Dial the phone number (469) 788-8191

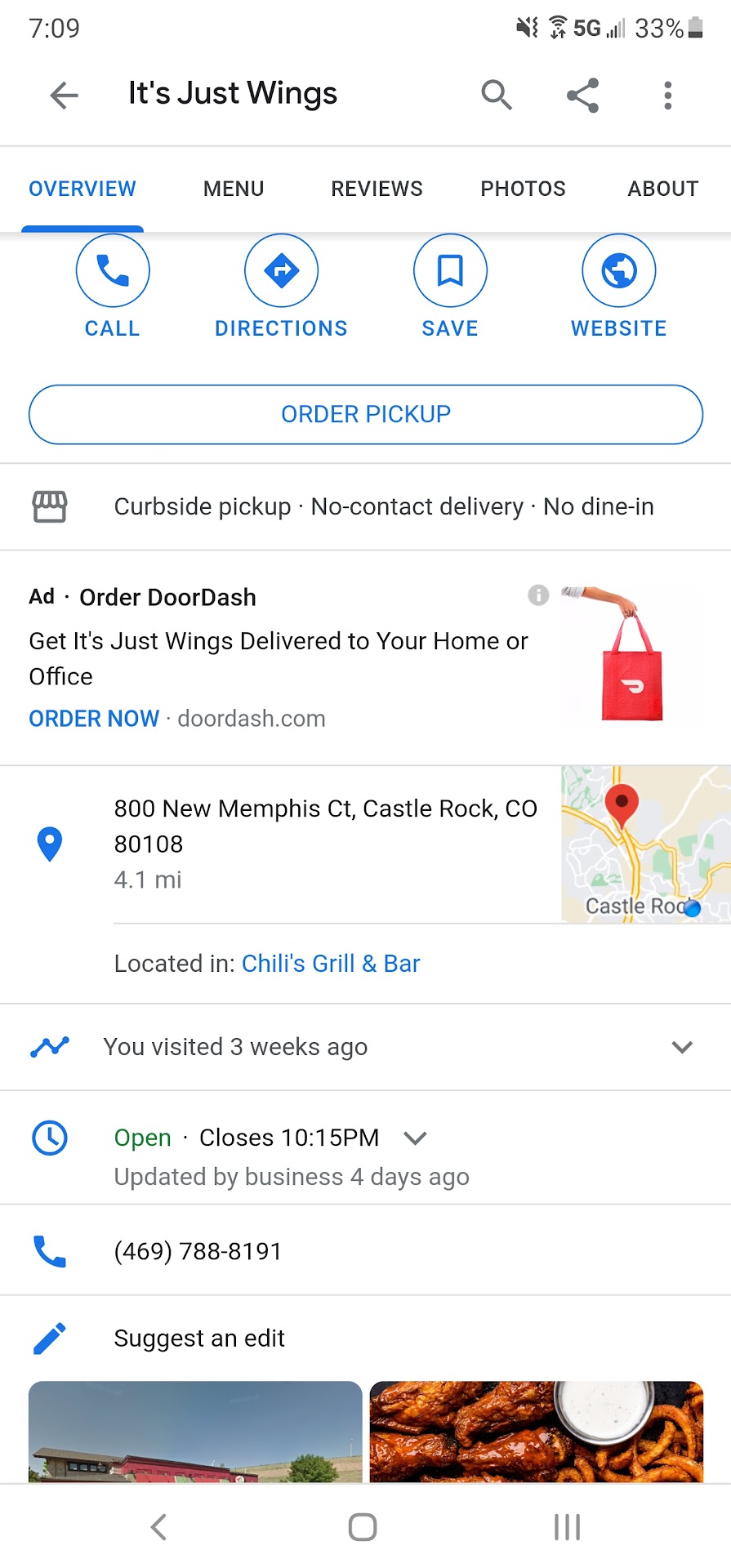coord(198,1251)
